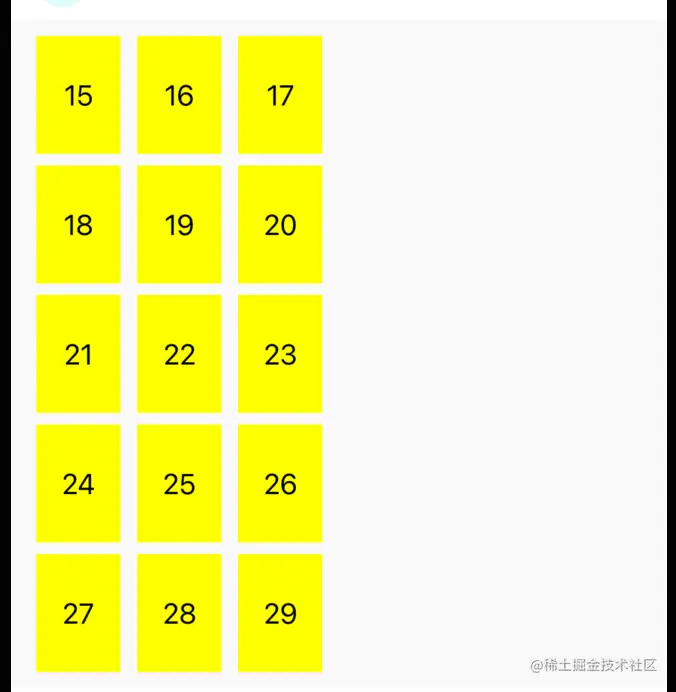Open the tile labeled 23
Screen dimensions: 676x692
pyautogui.click(x=280, y=353)
